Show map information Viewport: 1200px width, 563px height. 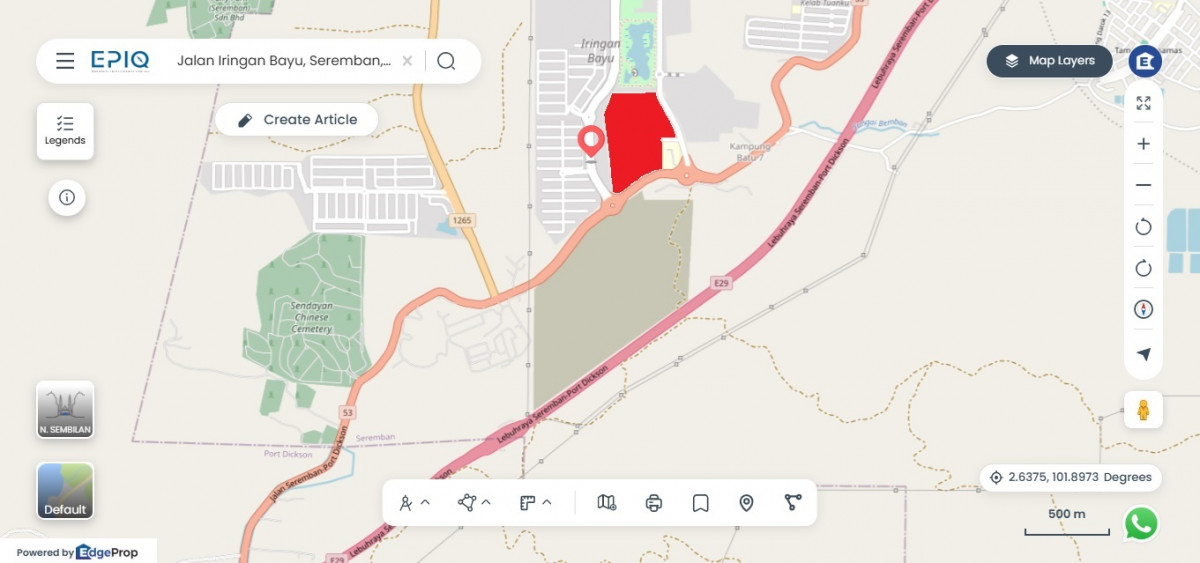click(x=67, y=198)
